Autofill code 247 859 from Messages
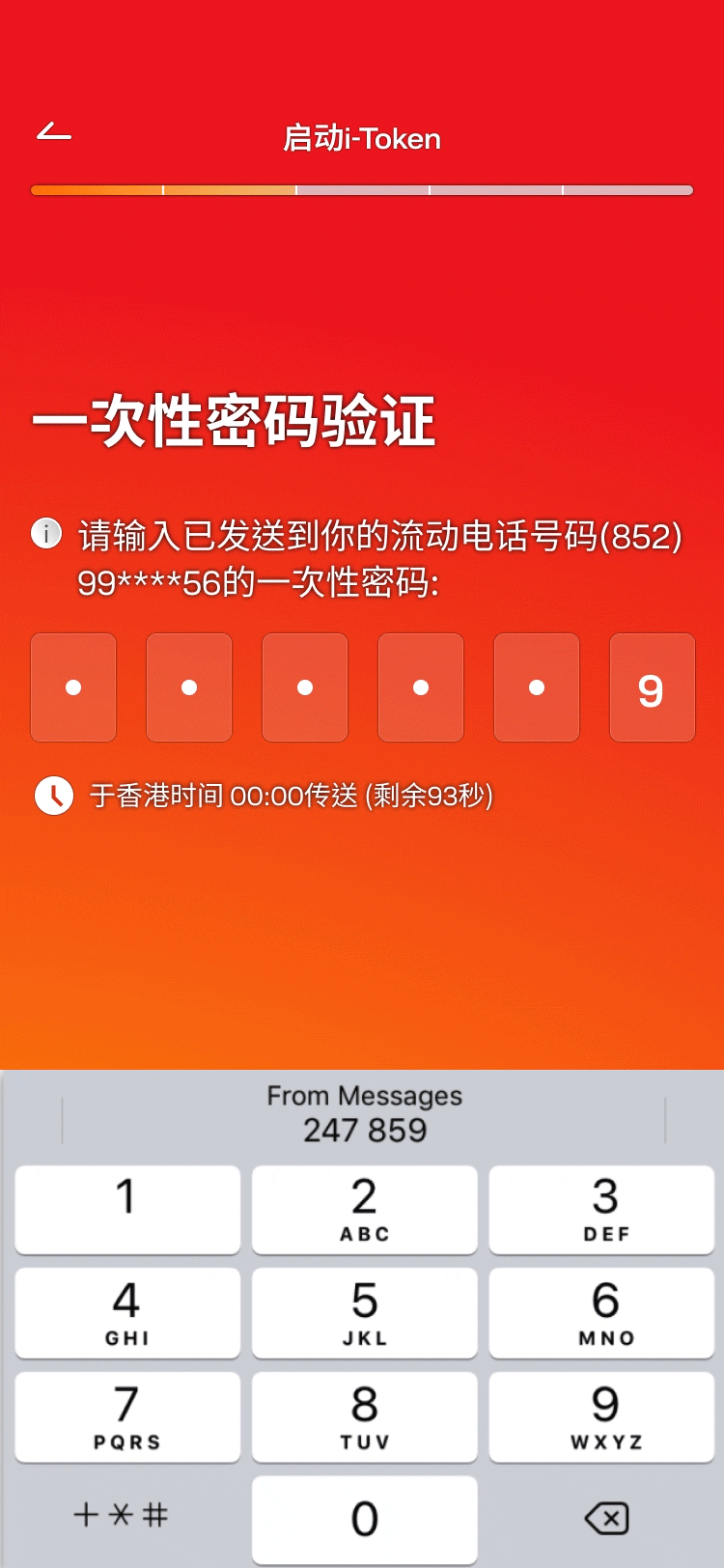724x1568 pixels. pyautogui.click(x=364, y=1114)
